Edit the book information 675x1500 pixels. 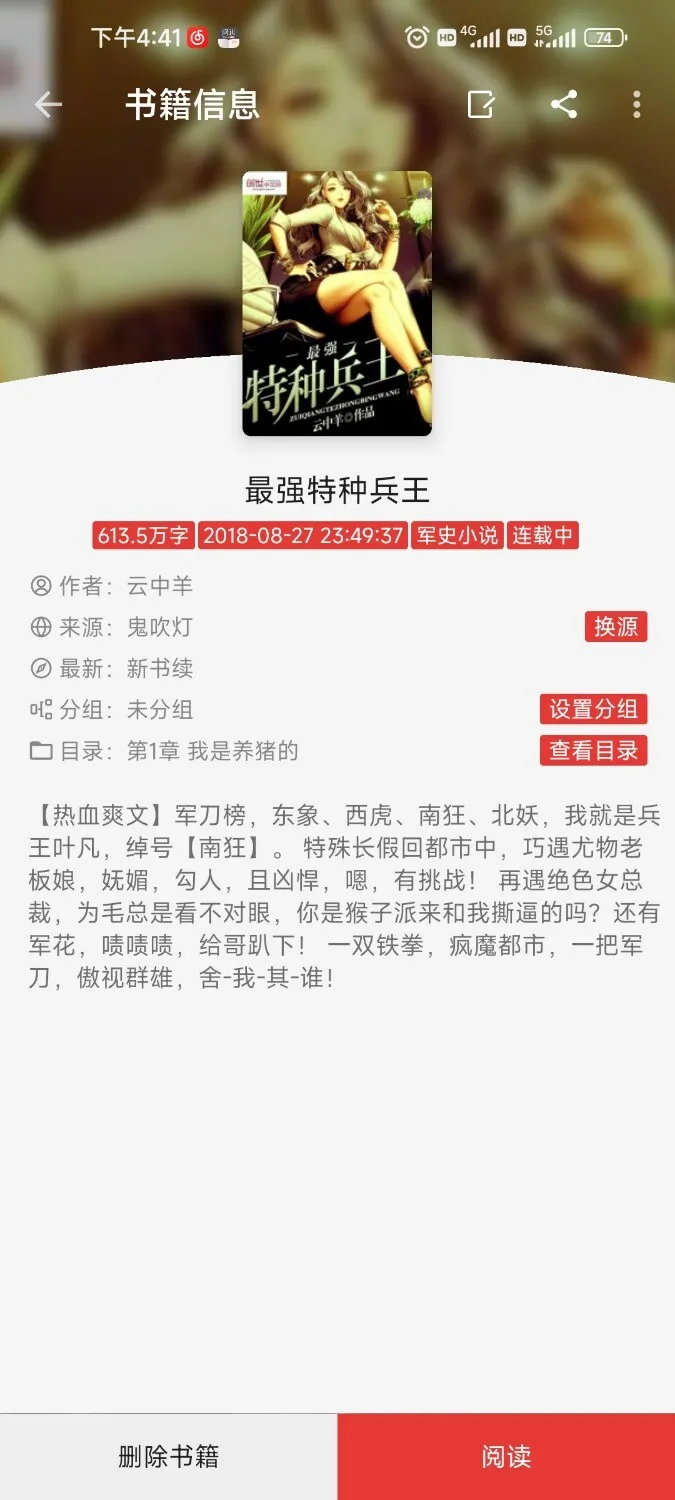(481, 104)
